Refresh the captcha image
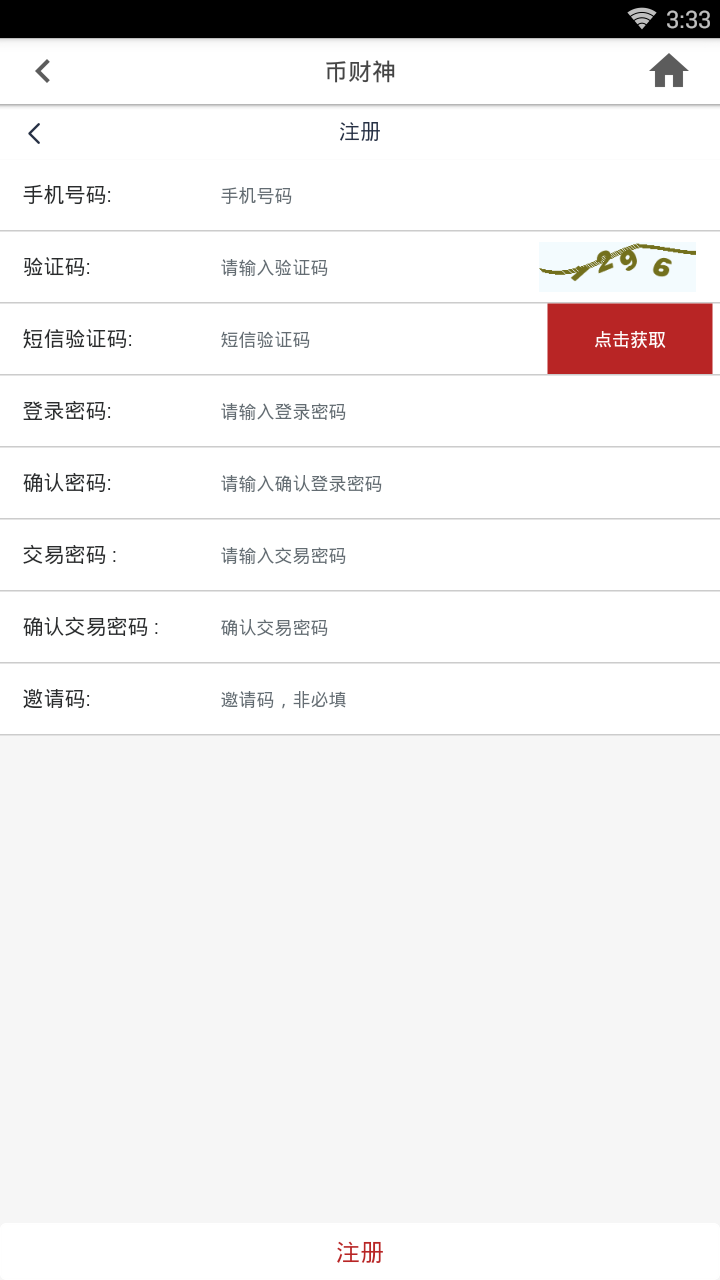The image size is (720, 1280). pos(617,267)
